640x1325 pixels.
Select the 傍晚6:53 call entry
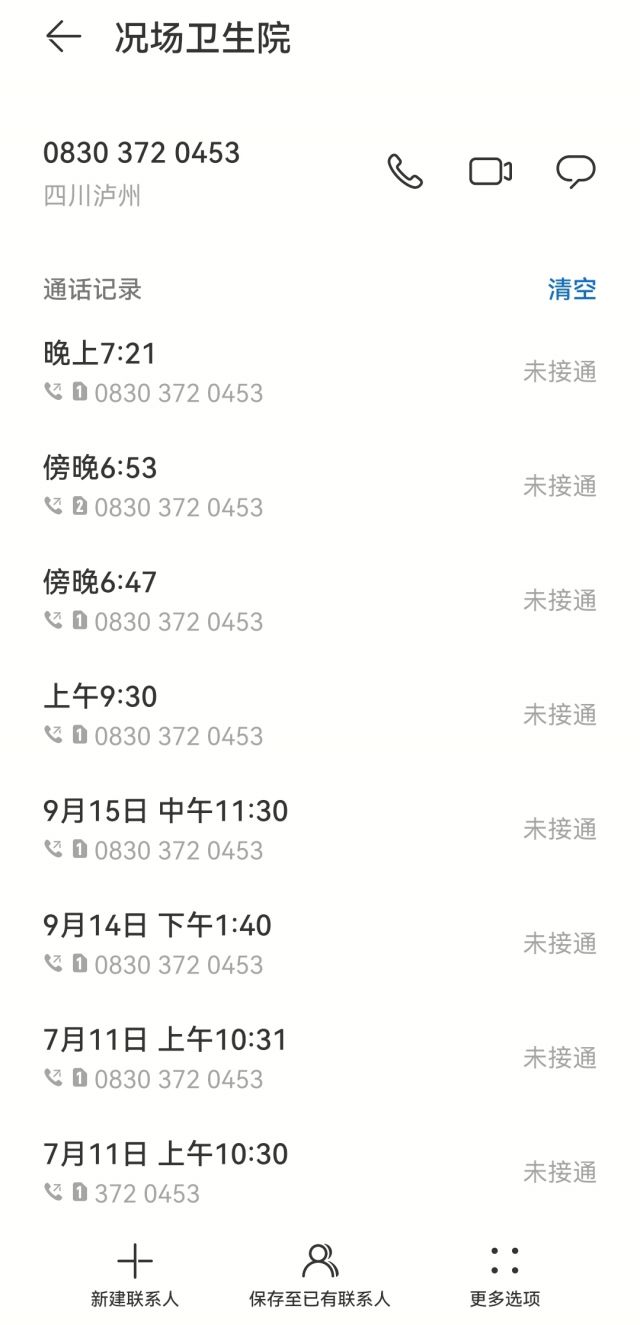coord(320,486)
